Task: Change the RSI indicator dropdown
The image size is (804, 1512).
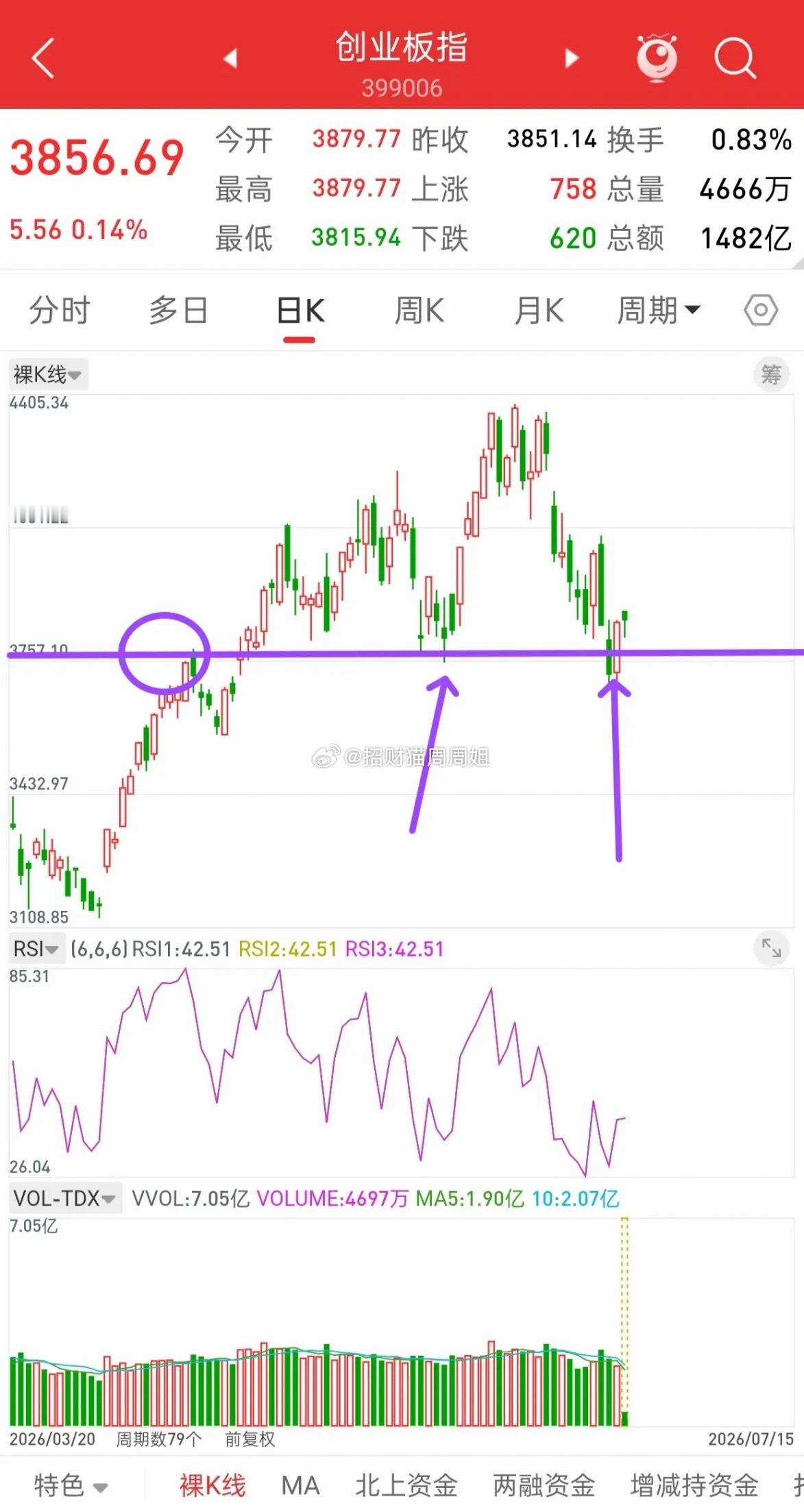Action: click(x=36, y=949)
